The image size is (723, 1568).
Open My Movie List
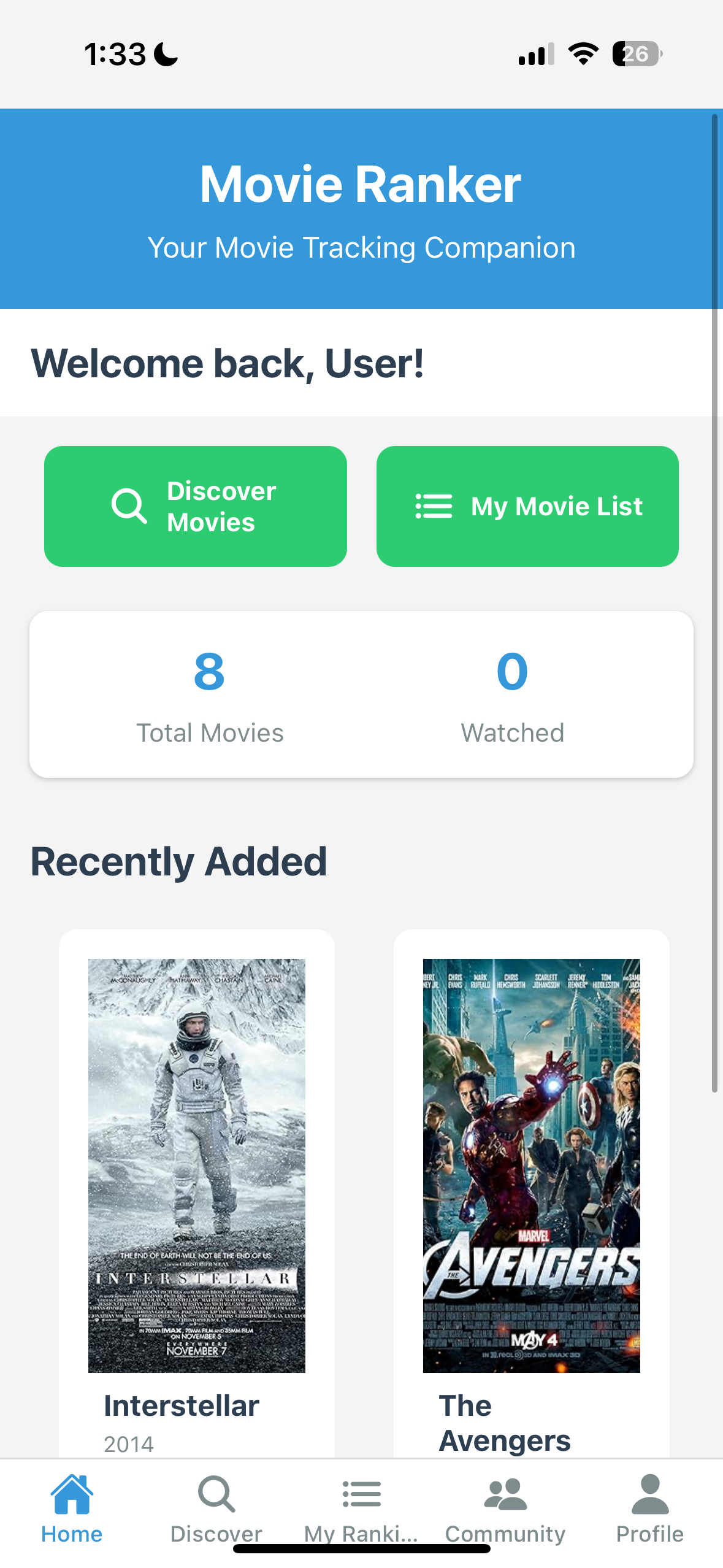(527, 505)
